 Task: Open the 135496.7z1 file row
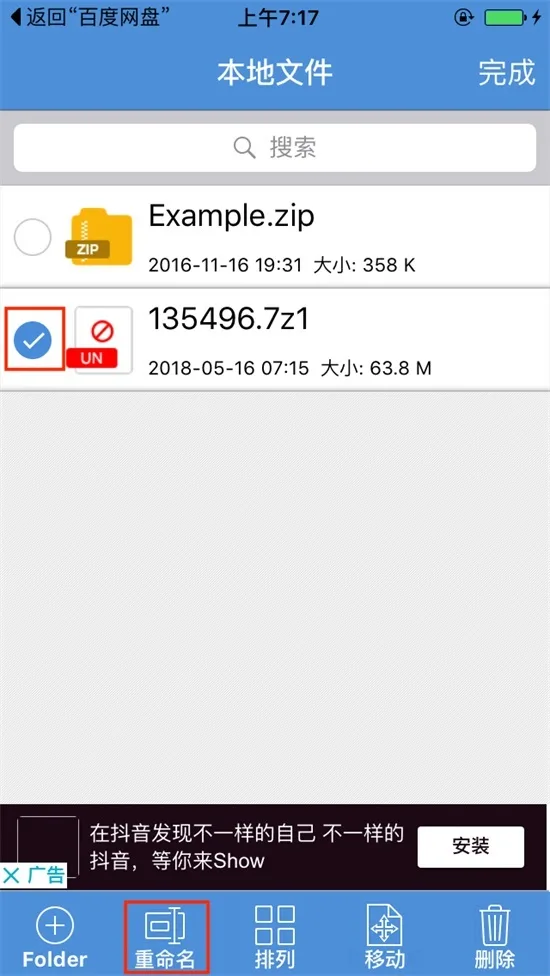click(275, 340)
